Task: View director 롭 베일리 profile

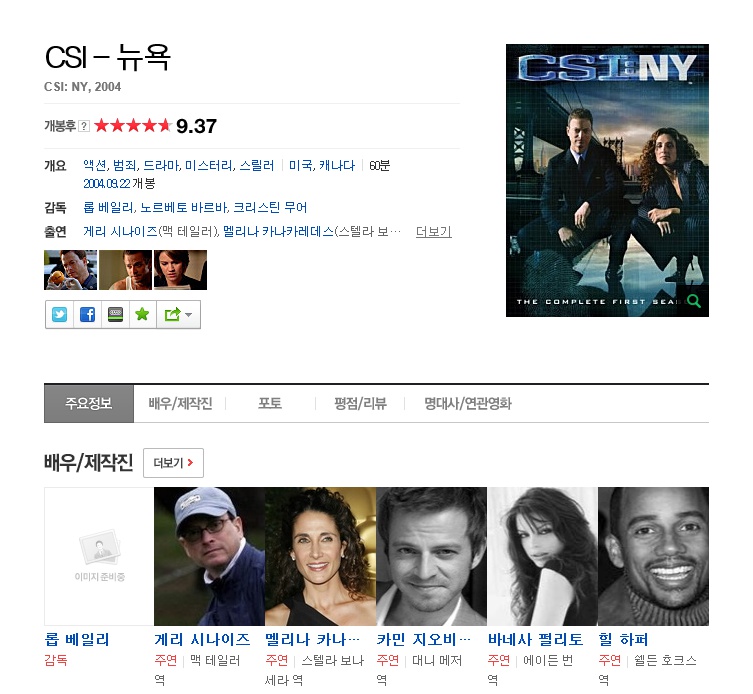Action: pos(77,640)
